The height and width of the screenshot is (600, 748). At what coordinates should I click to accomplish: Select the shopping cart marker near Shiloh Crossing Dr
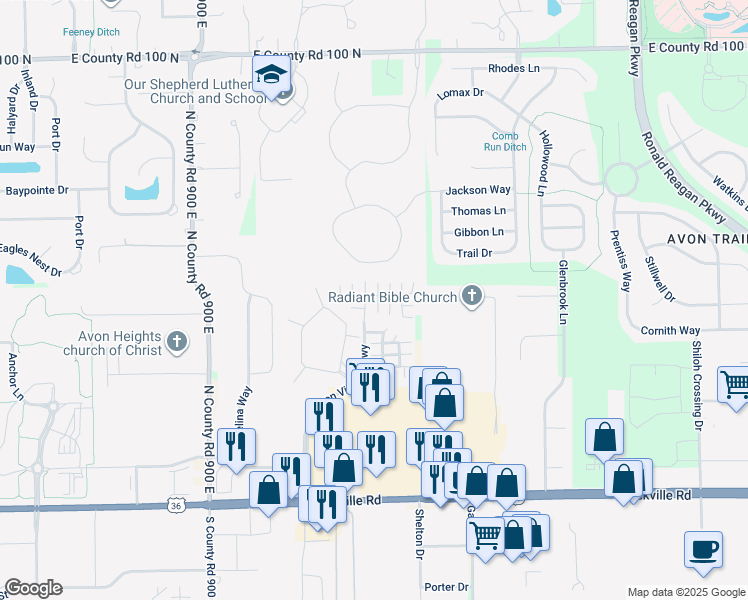click(x=734, y=382)
